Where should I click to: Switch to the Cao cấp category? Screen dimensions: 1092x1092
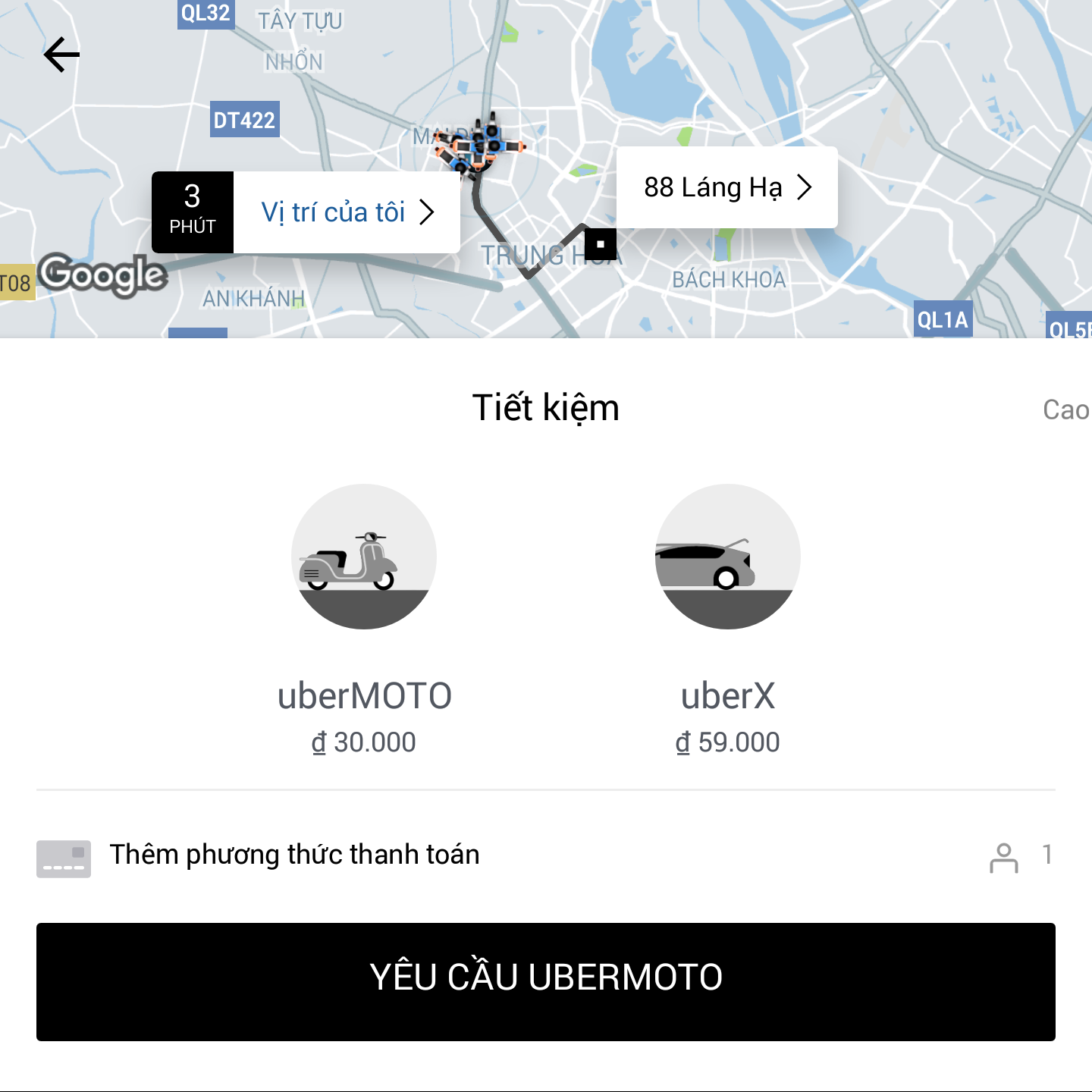tap(1066, 409)
